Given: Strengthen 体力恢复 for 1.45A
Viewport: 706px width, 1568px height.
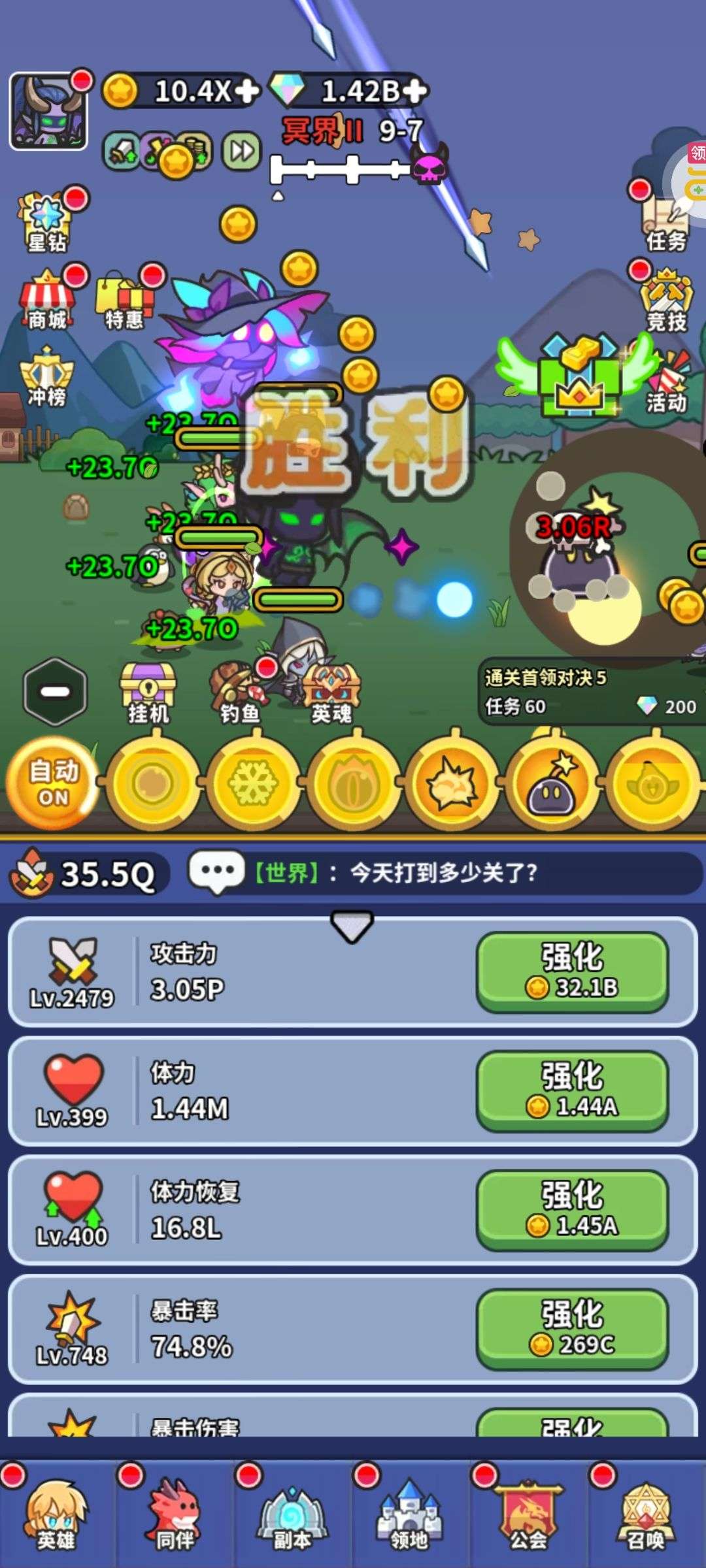Looking at the screenshot, I should [572, 1209].
